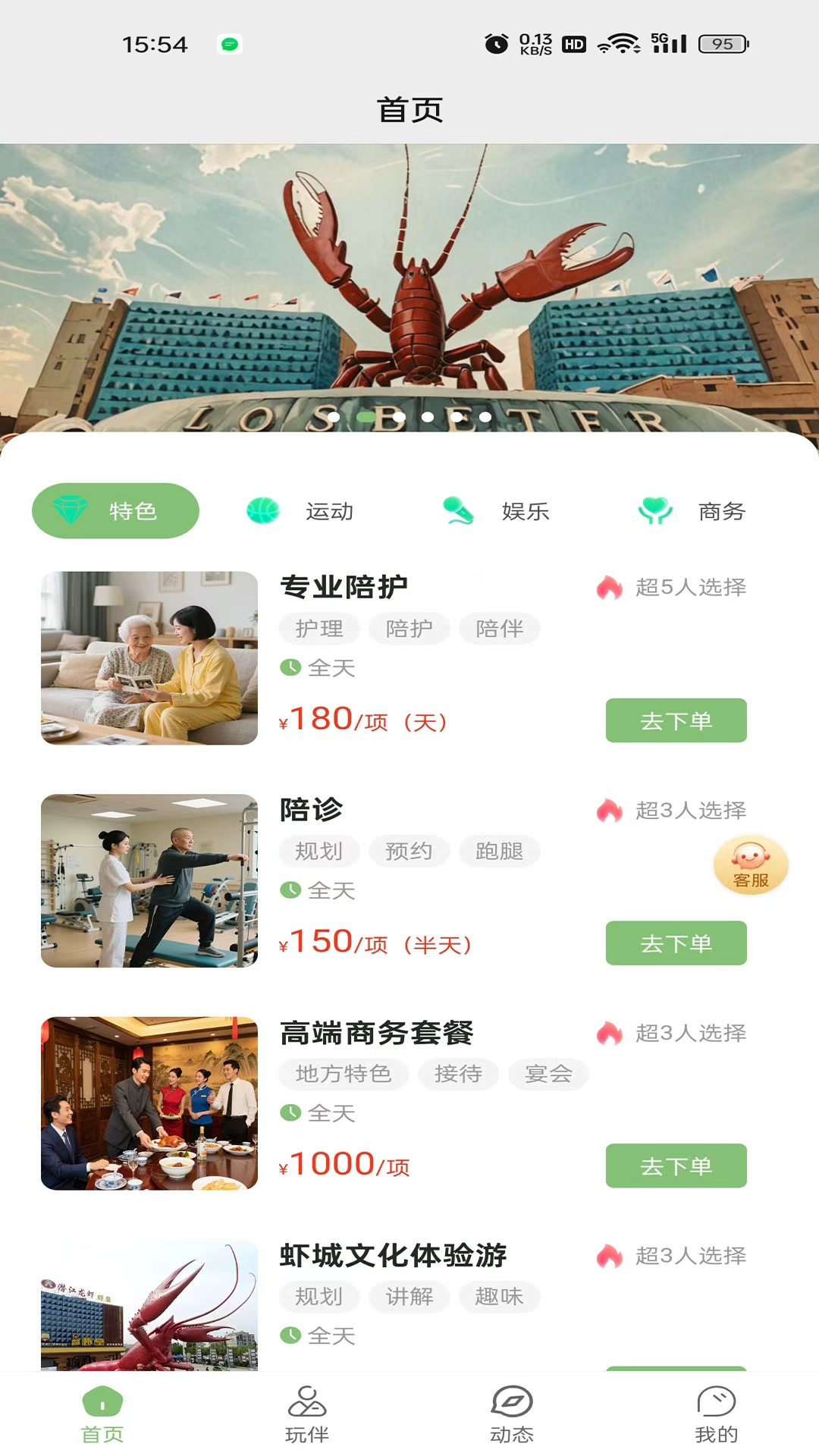The width and height of the screenshot is (819, 1456).
Task: Open the floating 客服 customer service icon
Action: click(750, 864)
